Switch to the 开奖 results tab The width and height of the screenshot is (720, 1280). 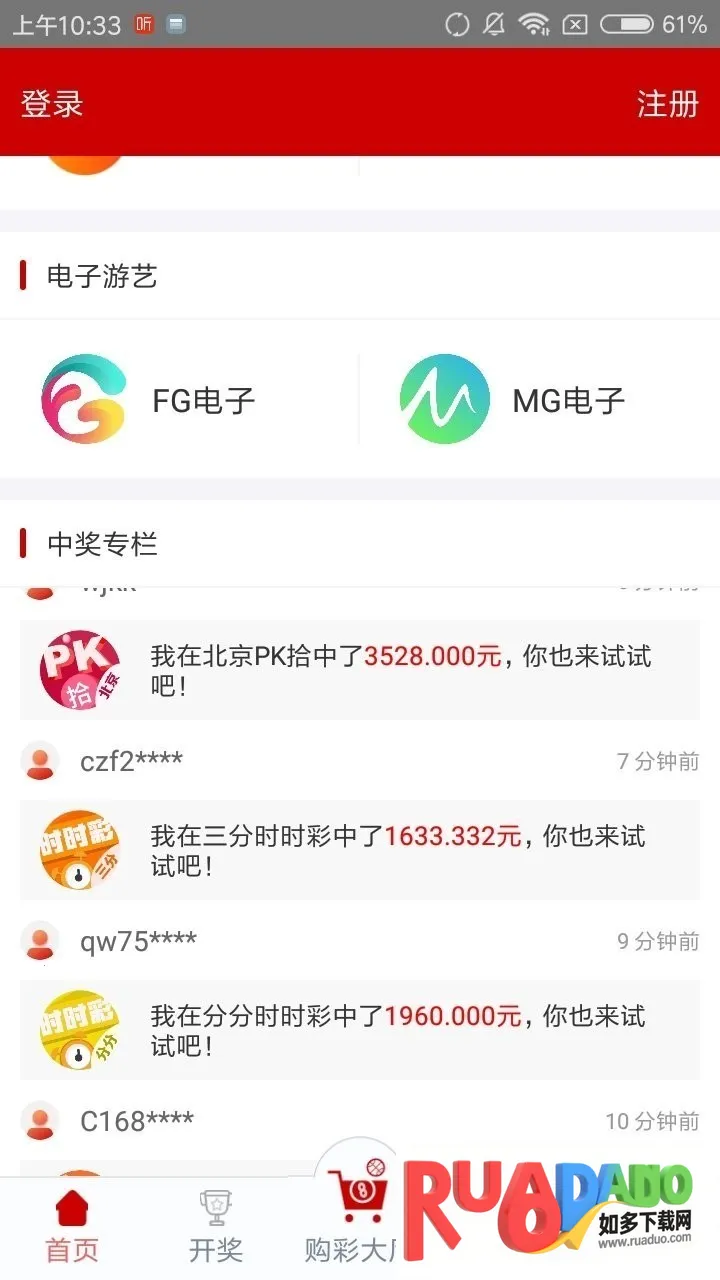coord(216,1228)
